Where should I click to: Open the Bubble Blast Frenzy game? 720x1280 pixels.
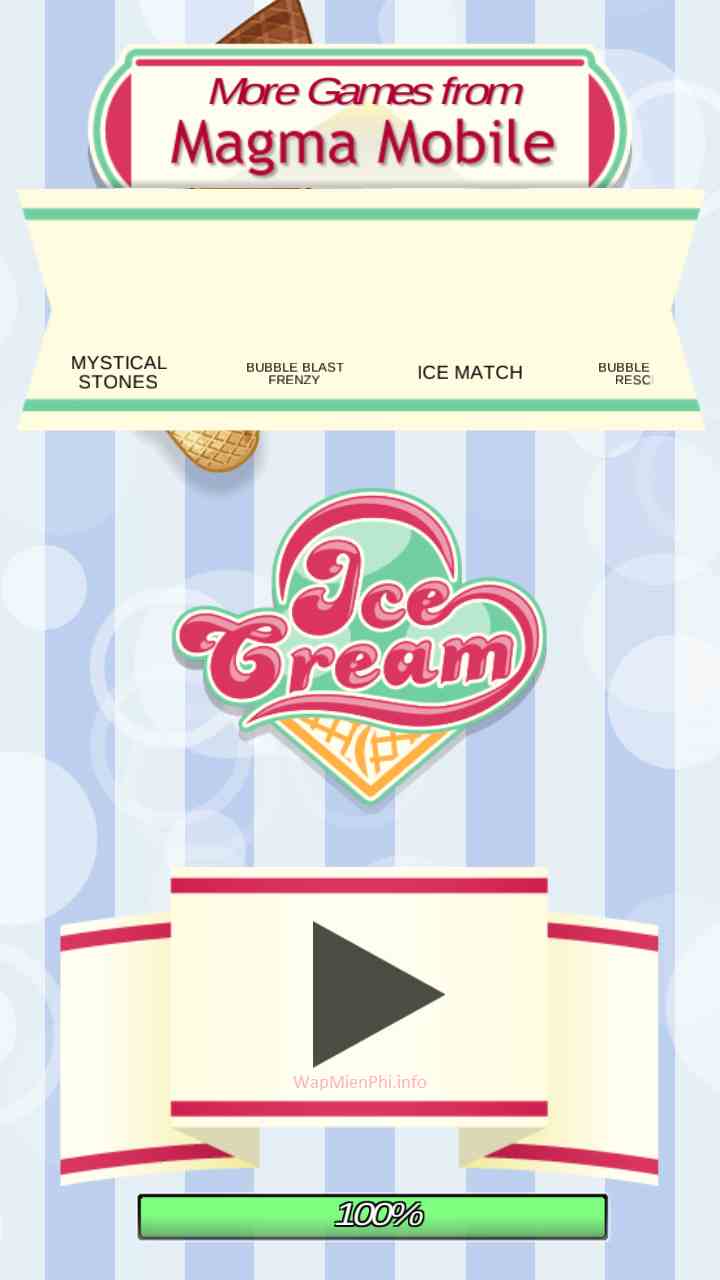pos(295,373)
